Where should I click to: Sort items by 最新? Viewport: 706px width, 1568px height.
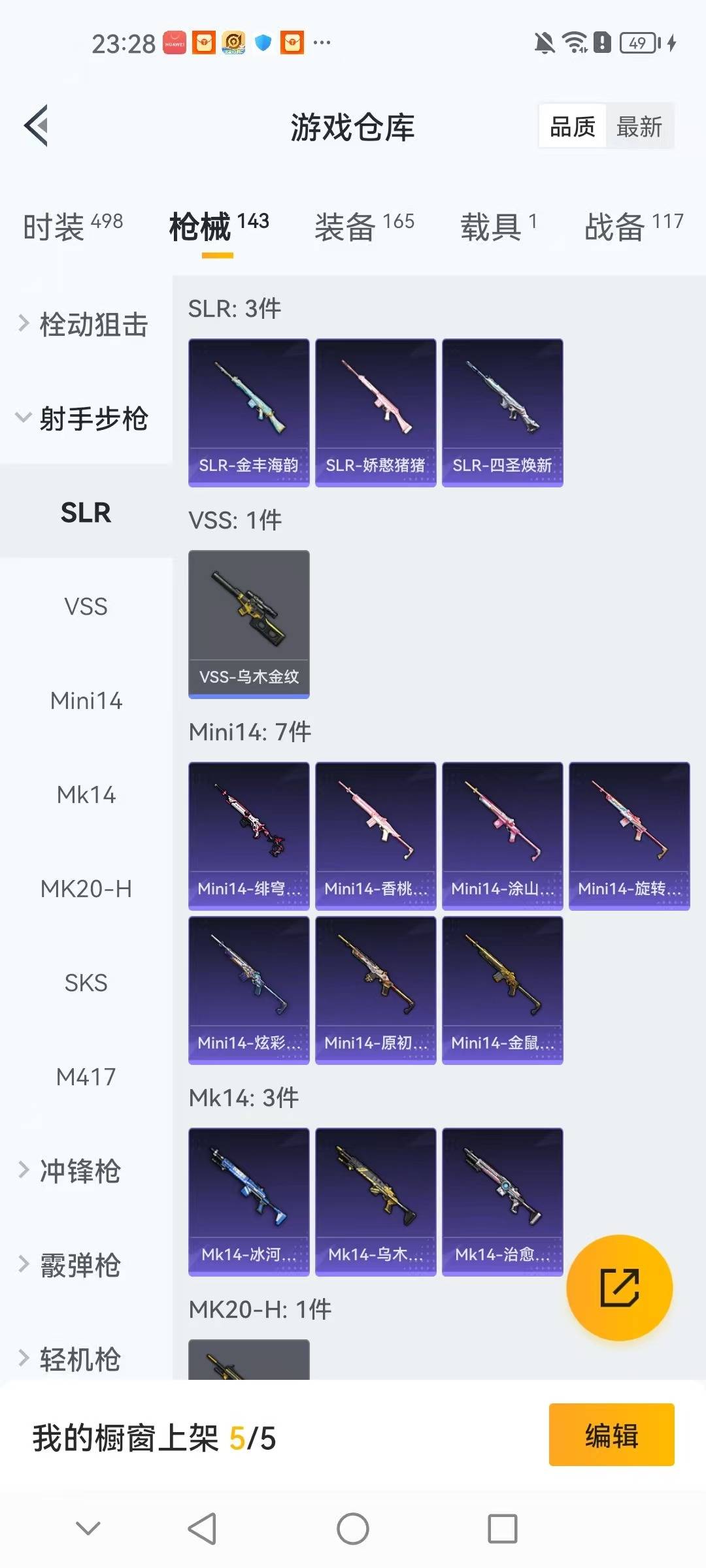tap(639, 127)
